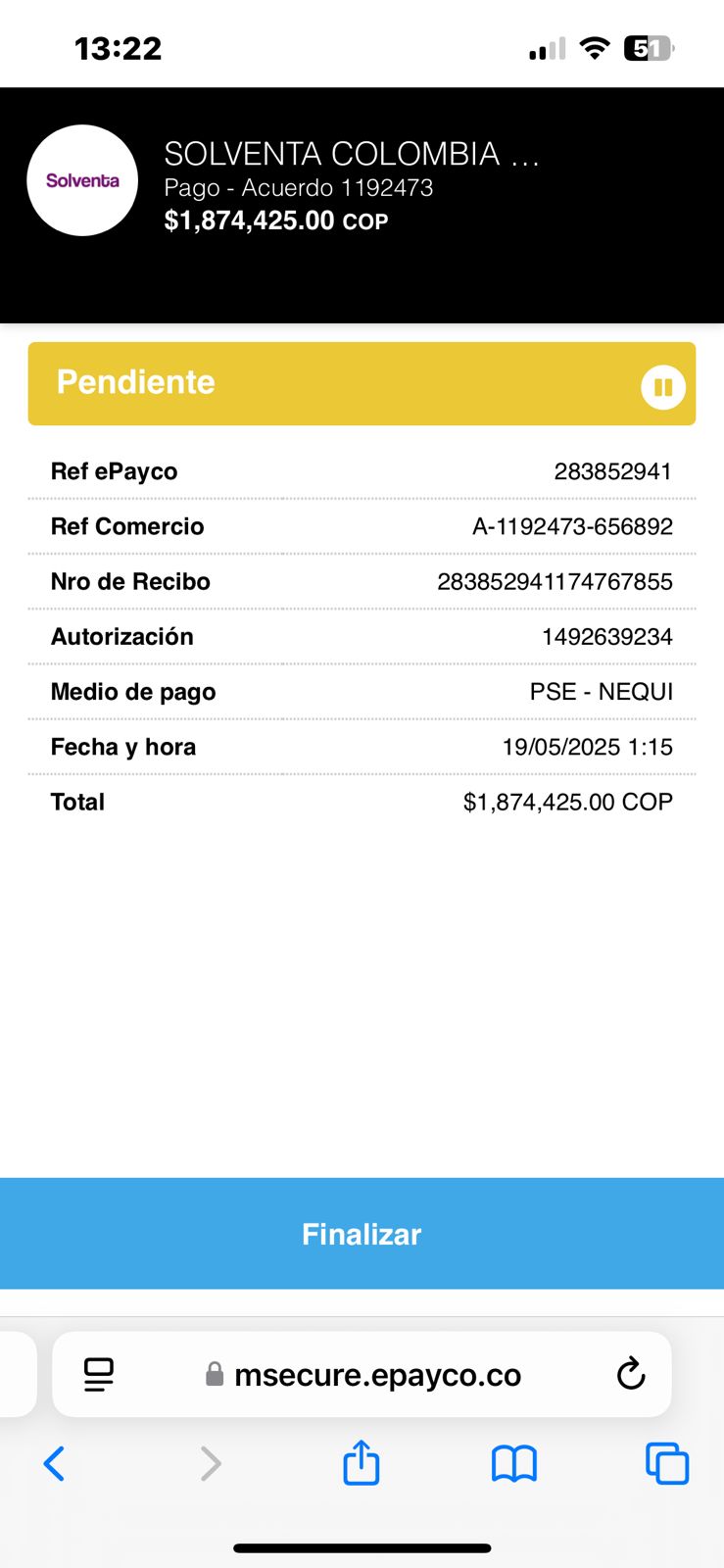Share this payment page
Image resolution: width=724 pixels, height=1568 pixels.
pyautogui.click(x=361, y=1463)
